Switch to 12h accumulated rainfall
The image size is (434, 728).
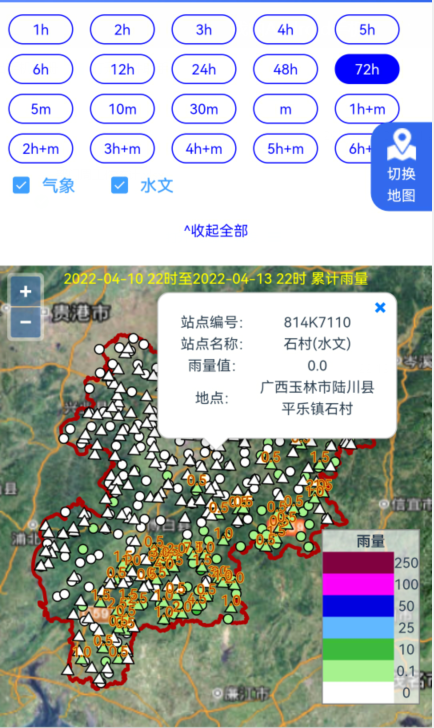click(123, 69)
